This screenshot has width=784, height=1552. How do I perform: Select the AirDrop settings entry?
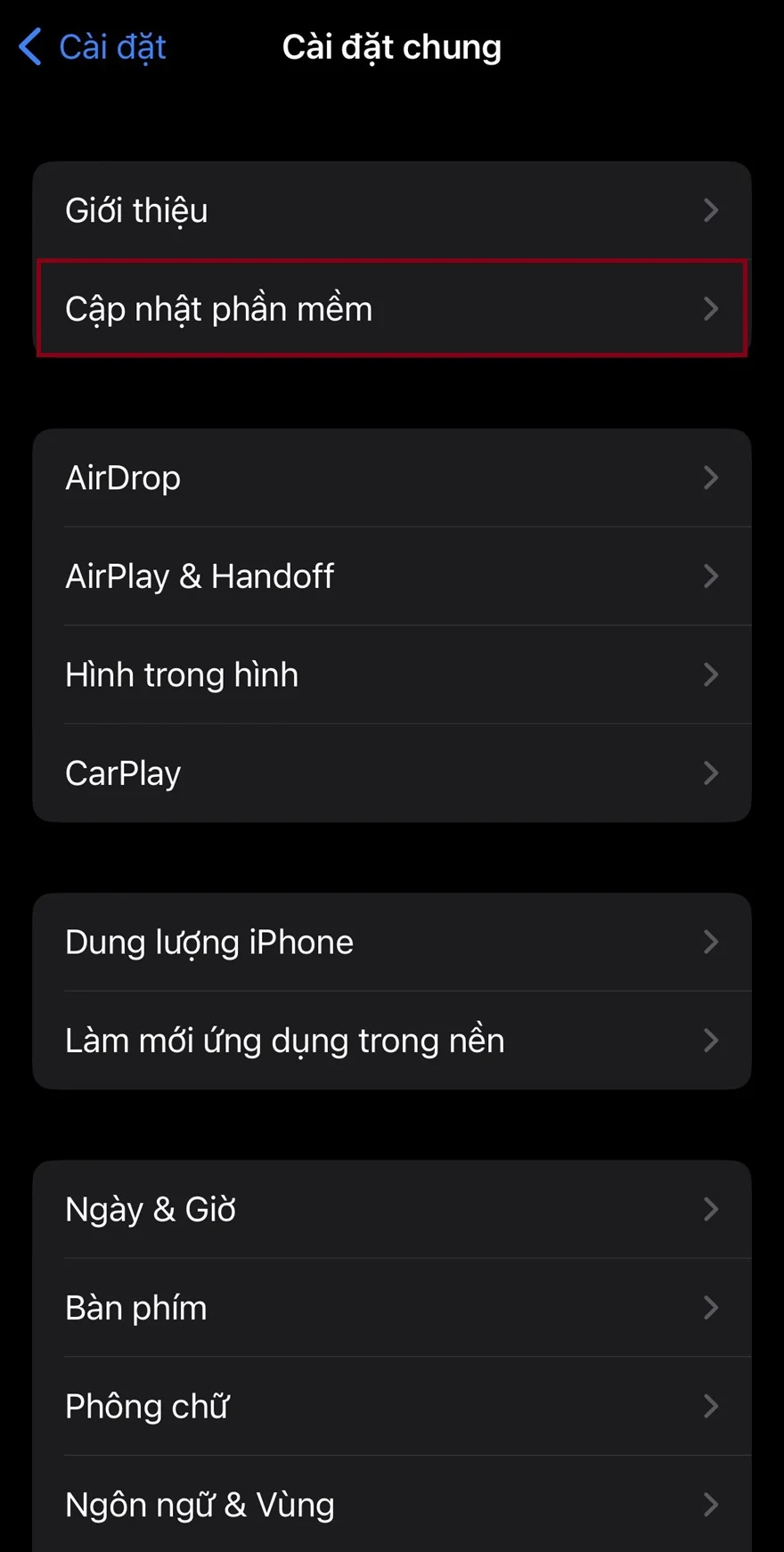point(392,478)
